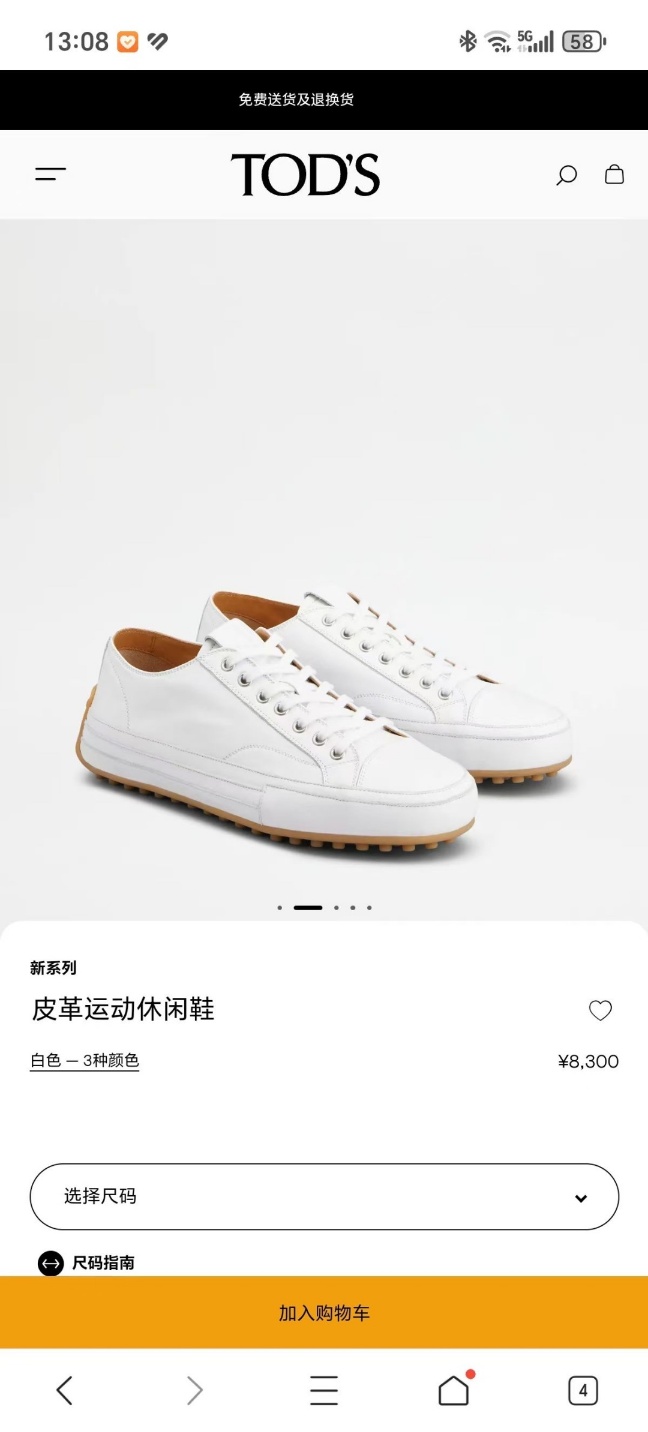The width and height of the screenshot is (648, 1432).
Task: Open the 尺码指南 size guide
Action: [x=87, y=1263]
